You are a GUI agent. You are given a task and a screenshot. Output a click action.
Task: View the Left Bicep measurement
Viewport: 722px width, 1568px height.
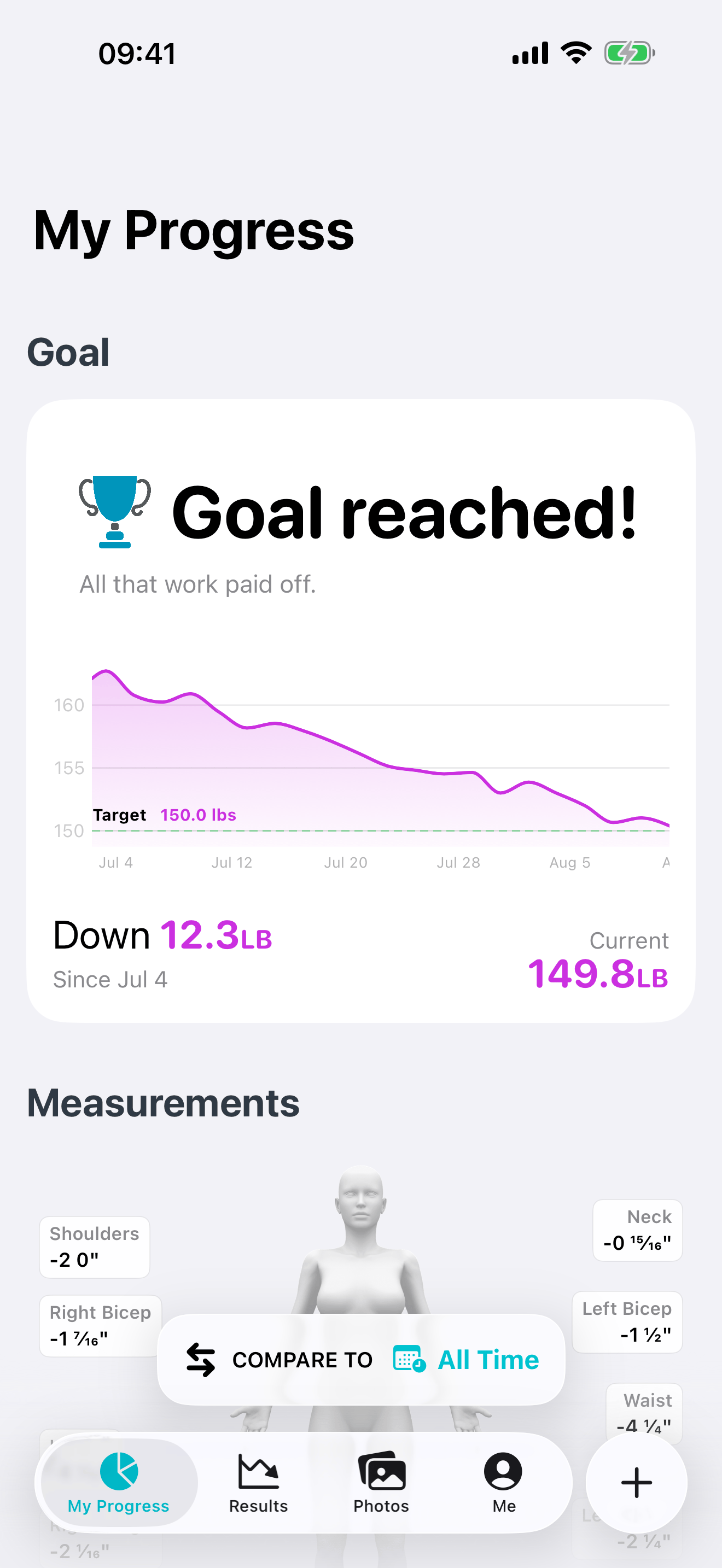[627, 1321]
